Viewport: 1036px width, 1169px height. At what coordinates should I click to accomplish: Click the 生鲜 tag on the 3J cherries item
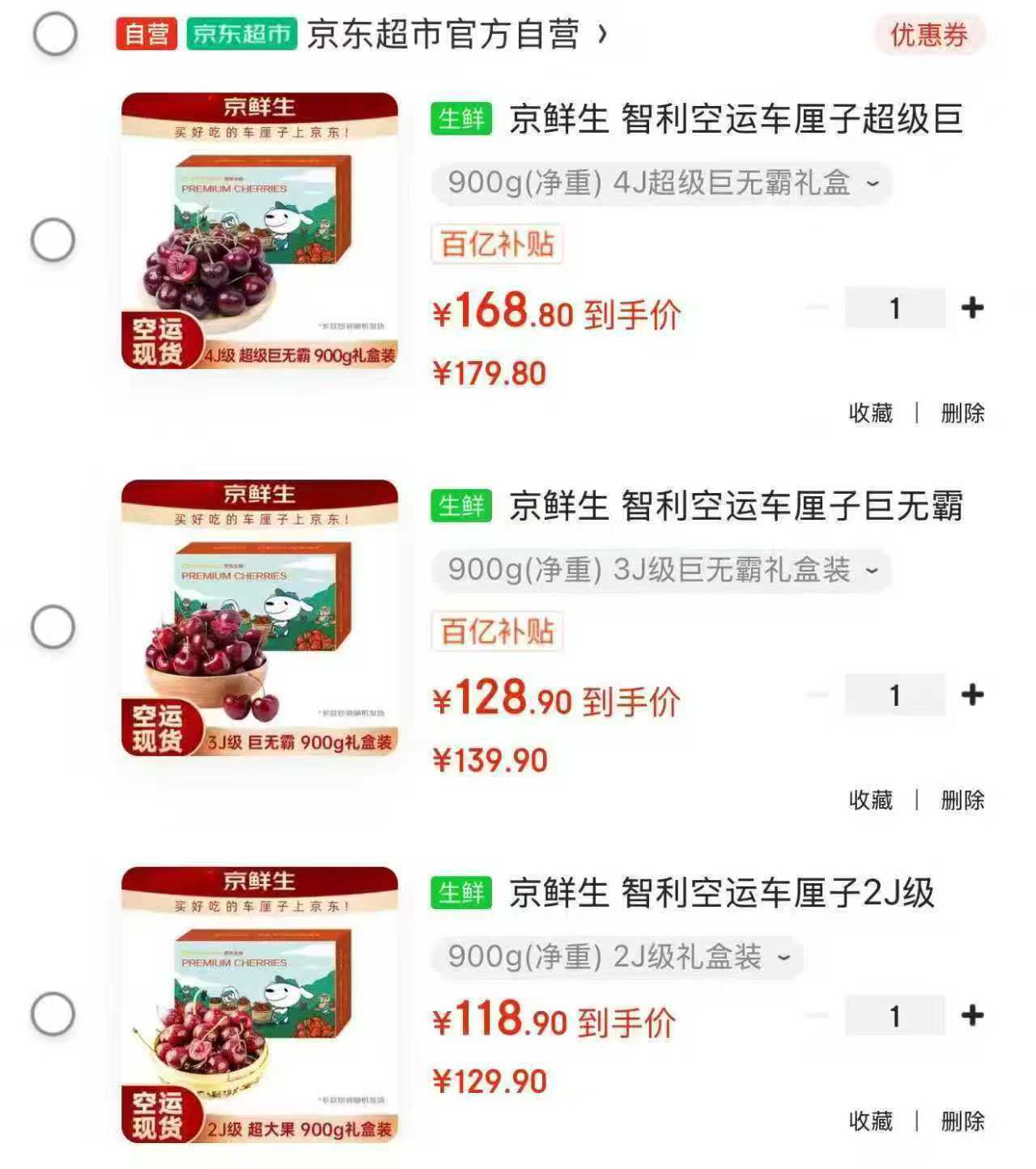[461, 506]
